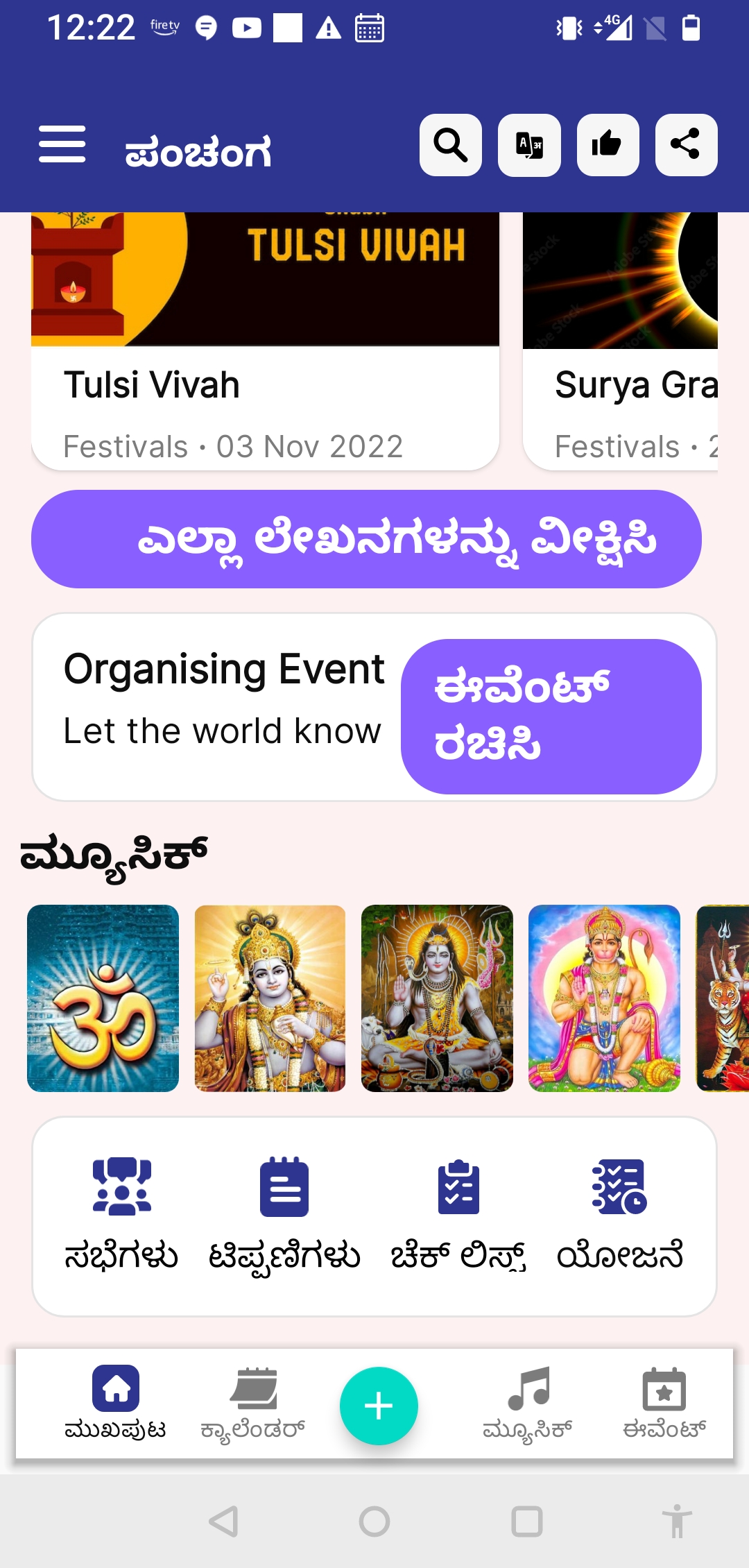Open ಯೋಜನೆ planner shortcut

(619, 1214)
